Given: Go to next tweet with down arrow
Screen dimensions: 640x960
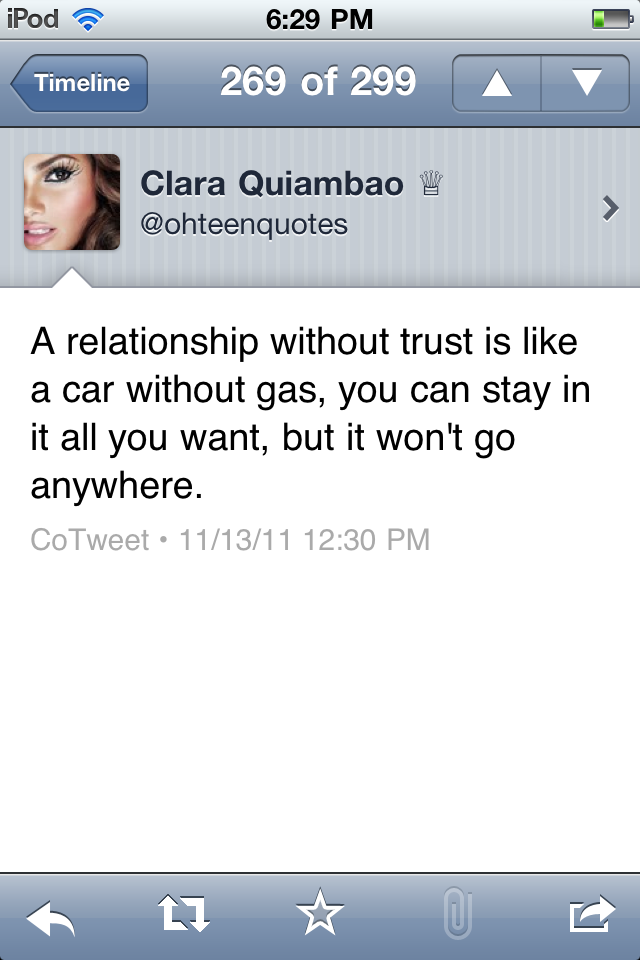Looking at the screenshot, I should (585, 83).
